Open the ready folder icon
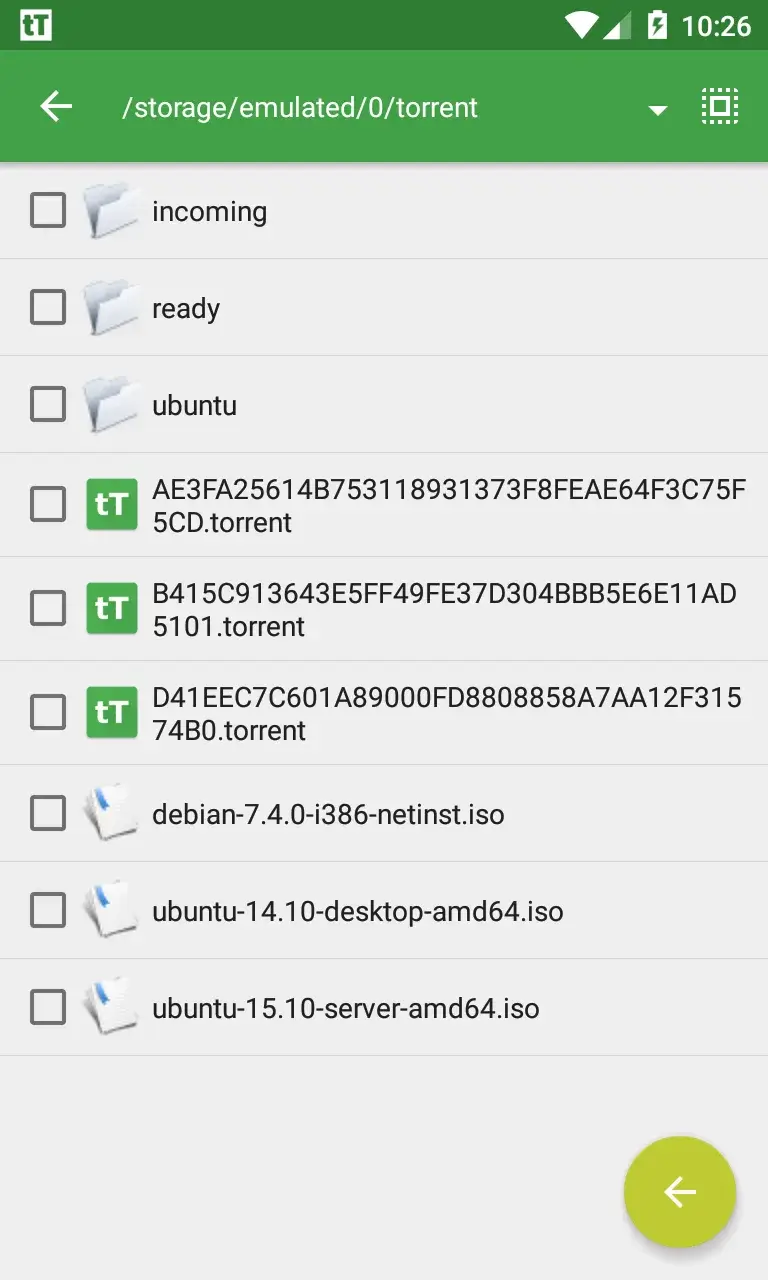Image resolution: width=768 pixels, height=1280 pixels. (x=112, y=307)
